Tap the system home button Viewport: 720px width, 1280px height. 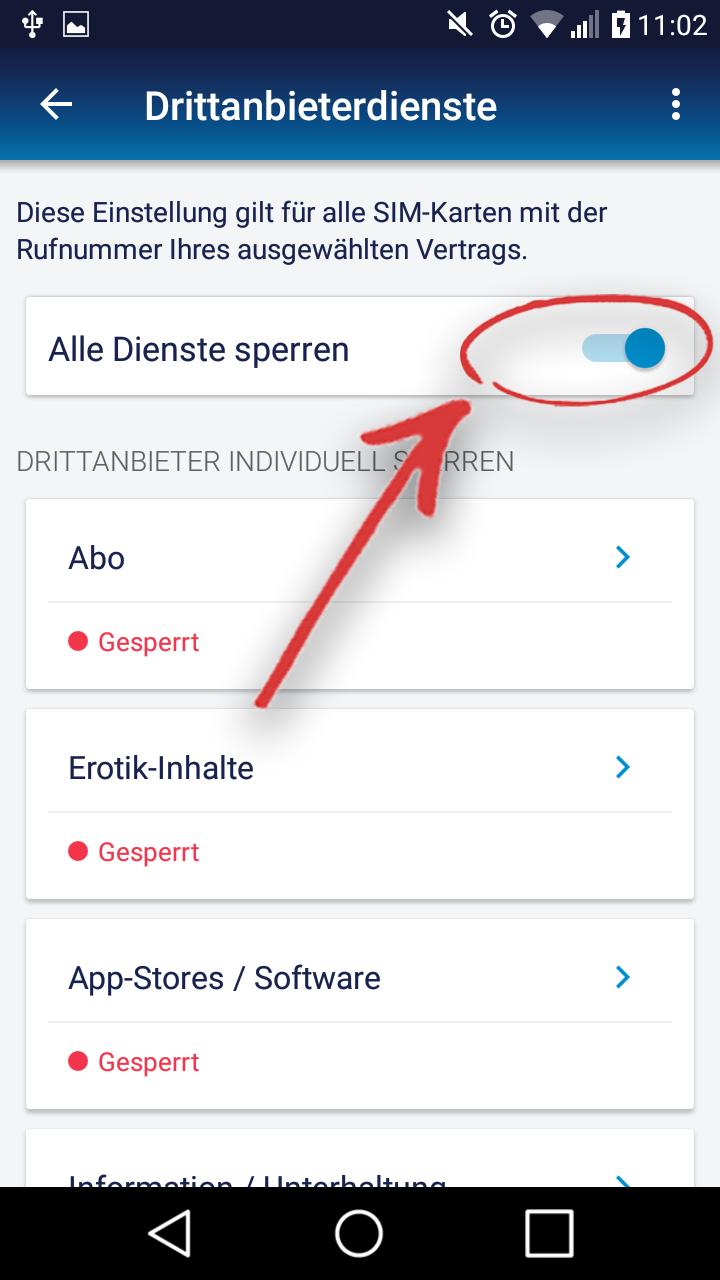tap(359, 1232)
